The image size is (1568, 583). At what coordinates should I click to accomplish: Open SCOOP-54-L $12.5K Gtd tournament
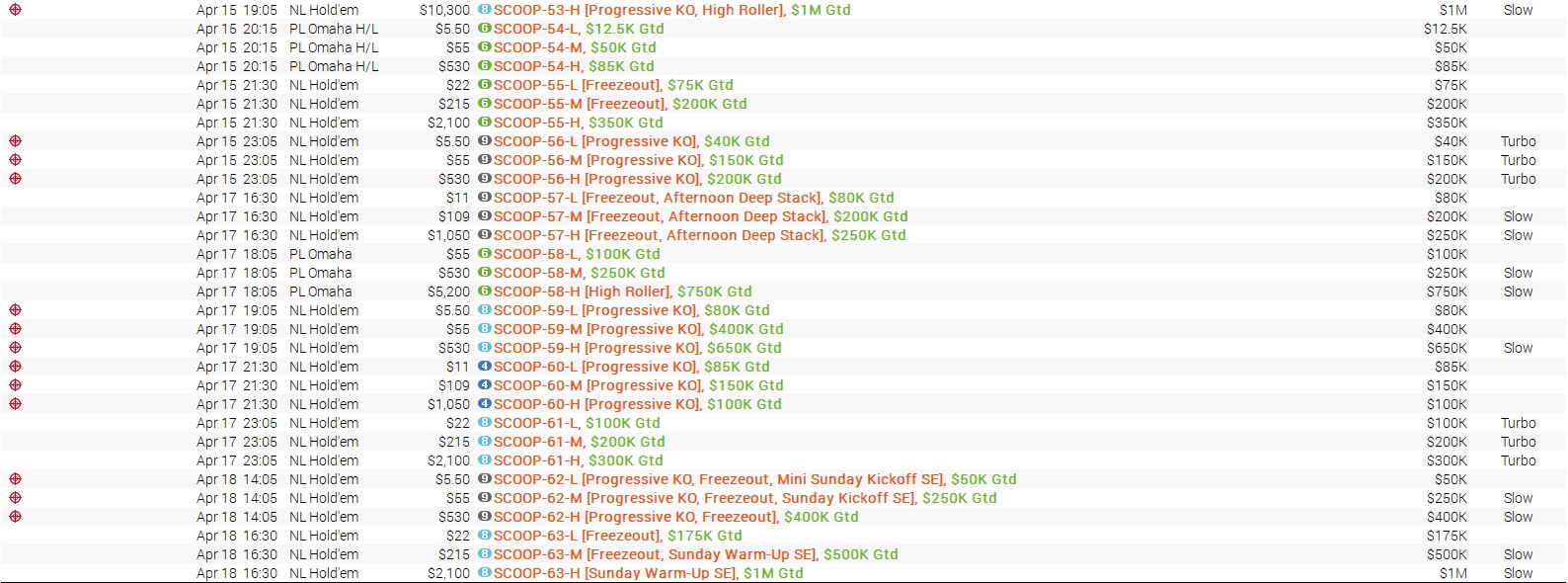[579, 29]
